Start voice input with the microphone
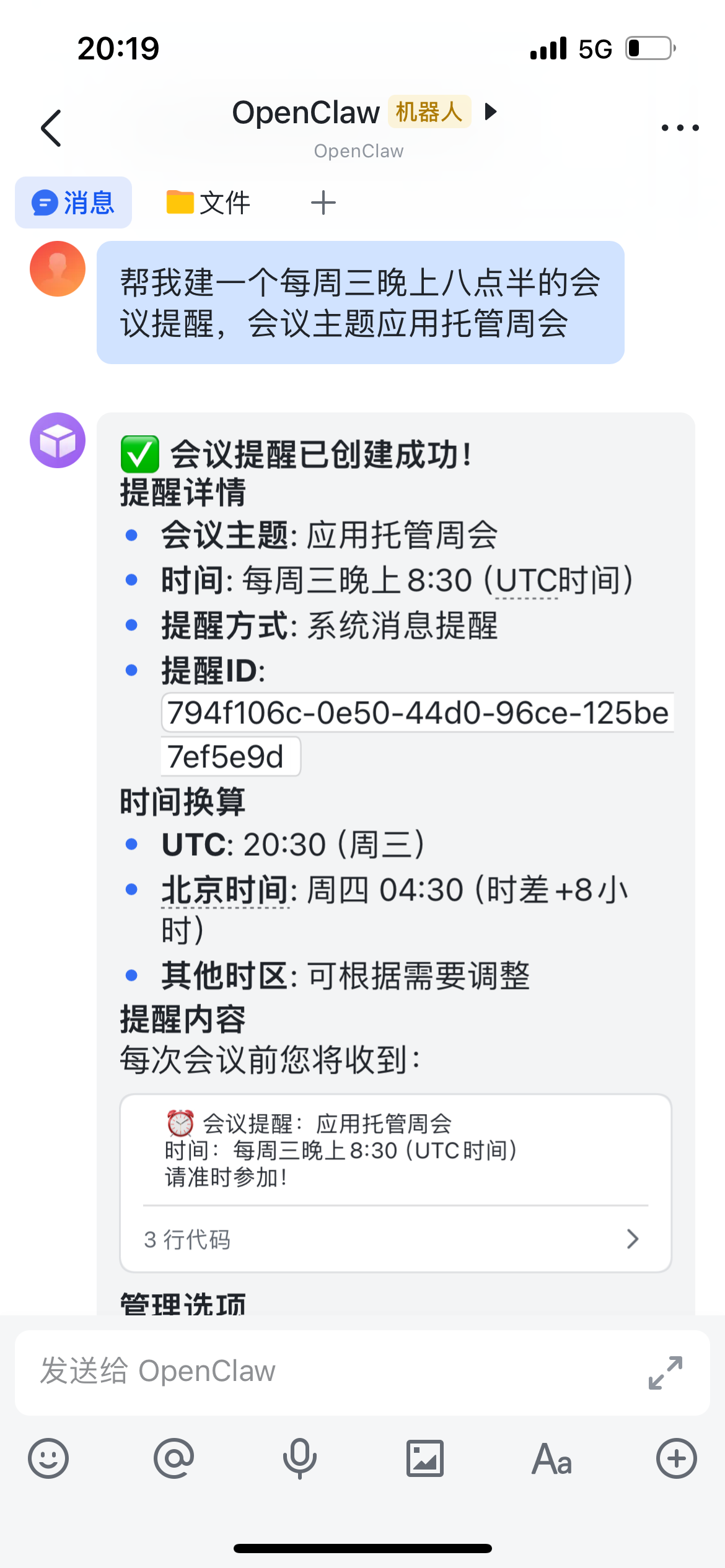 pyautogui.click(x=300, y=1458)
